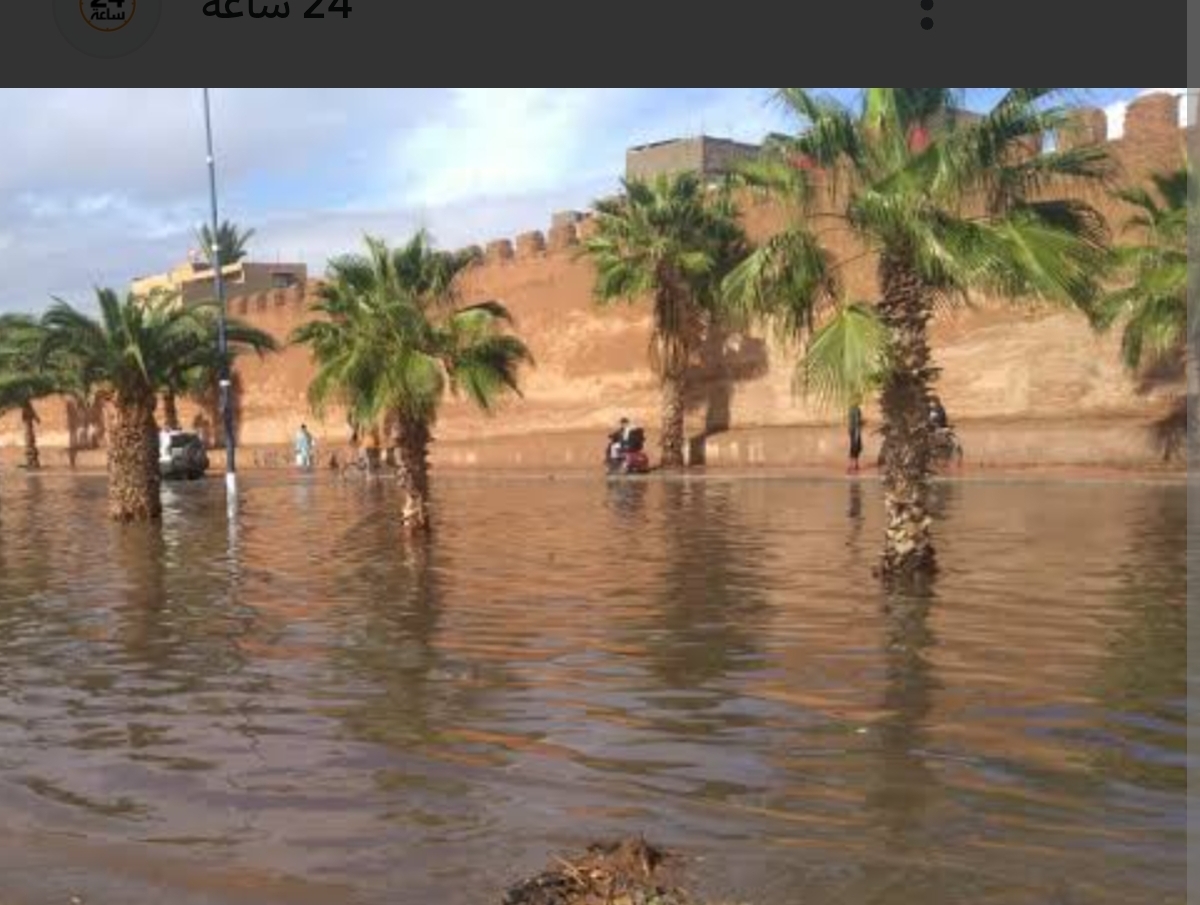Open the 24 ساعة profile avatar
This screenshot has width=1200, height=905.
click(x=107, y=15)
